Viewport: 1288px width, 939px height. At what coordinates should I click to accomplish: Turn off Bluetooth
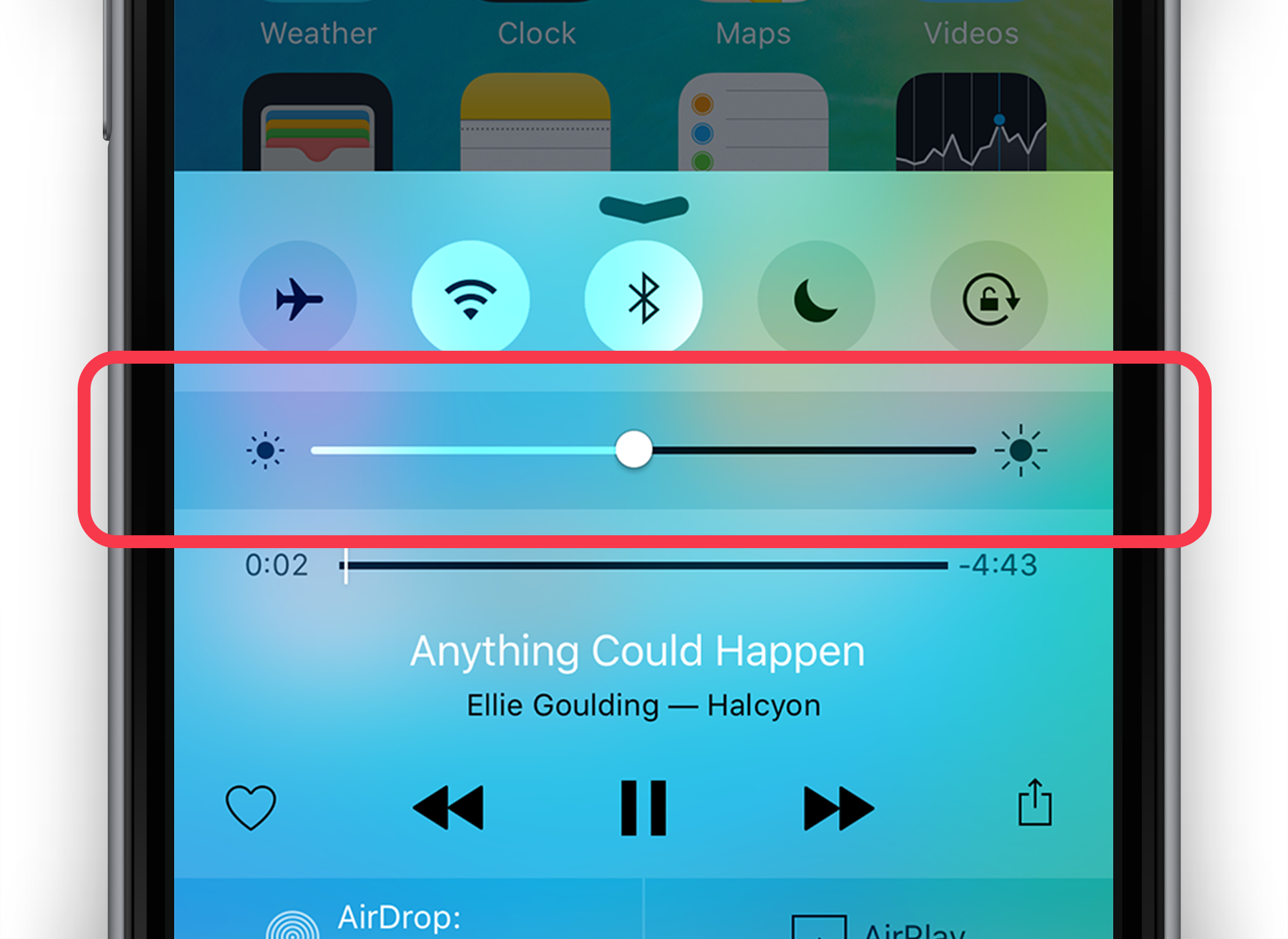643,299
